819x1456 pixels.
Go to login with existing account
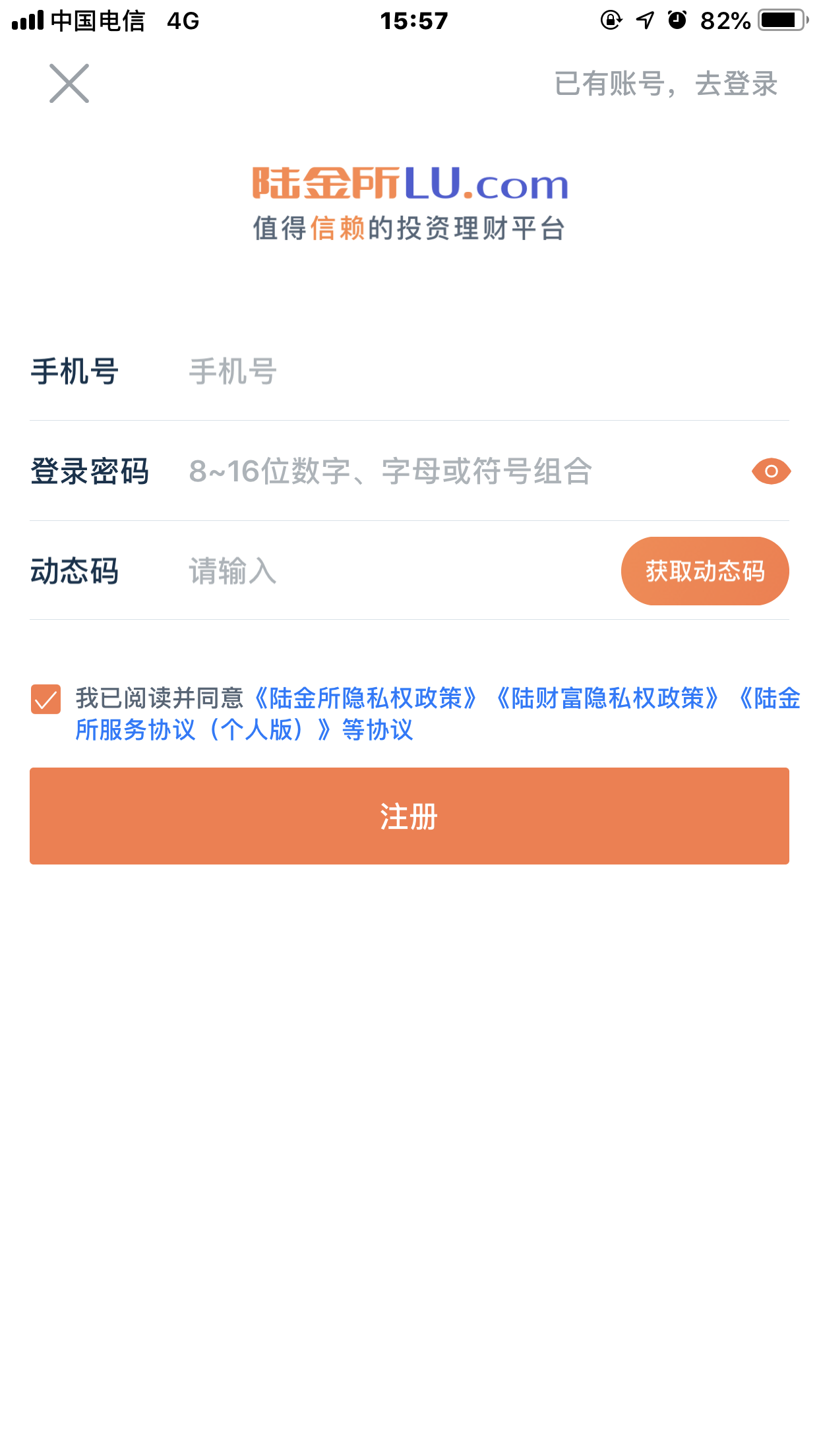click(x=666, y=84)
